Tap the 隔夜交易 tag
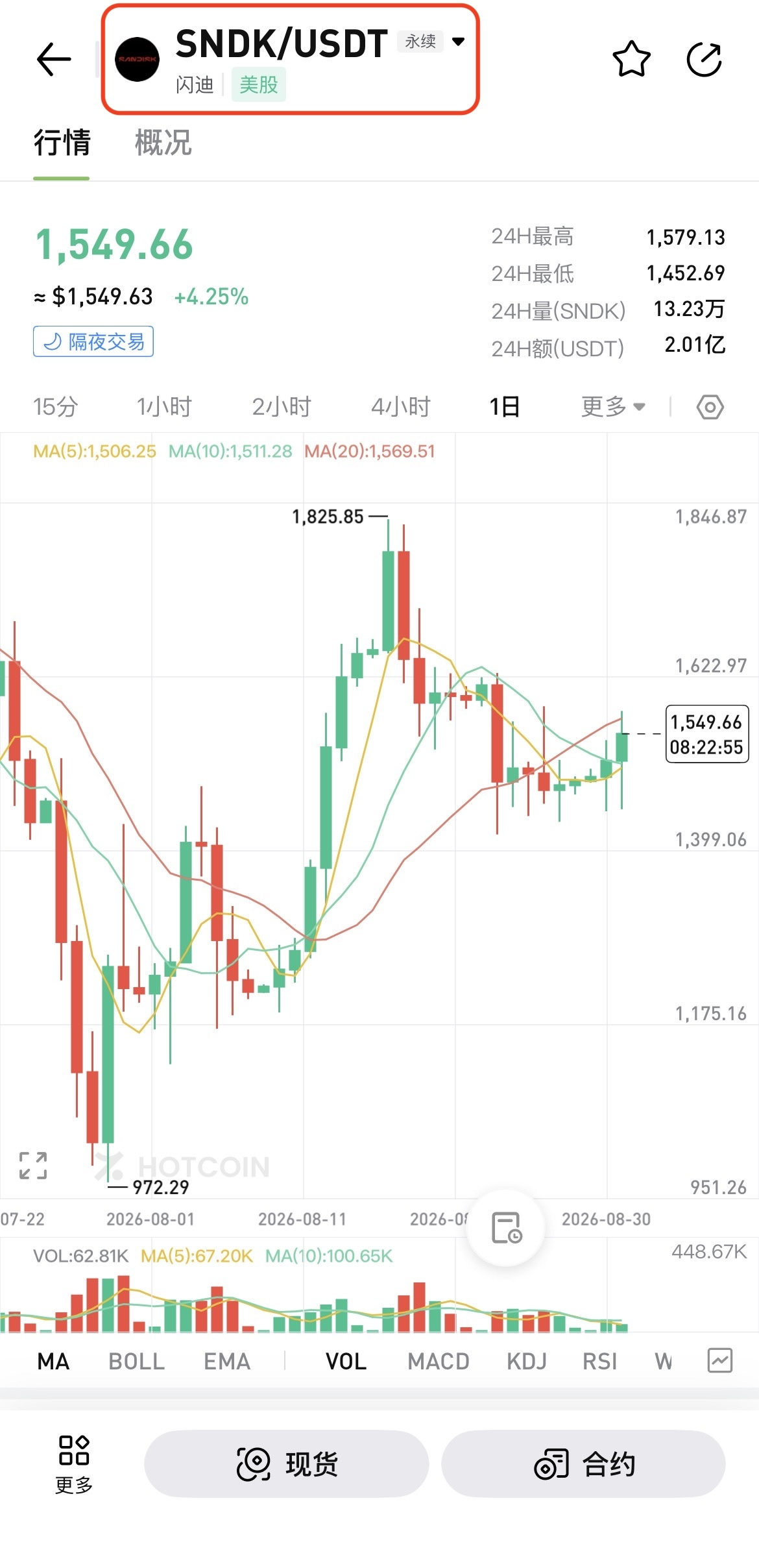The image size is (759, 1568). [93, 341]
